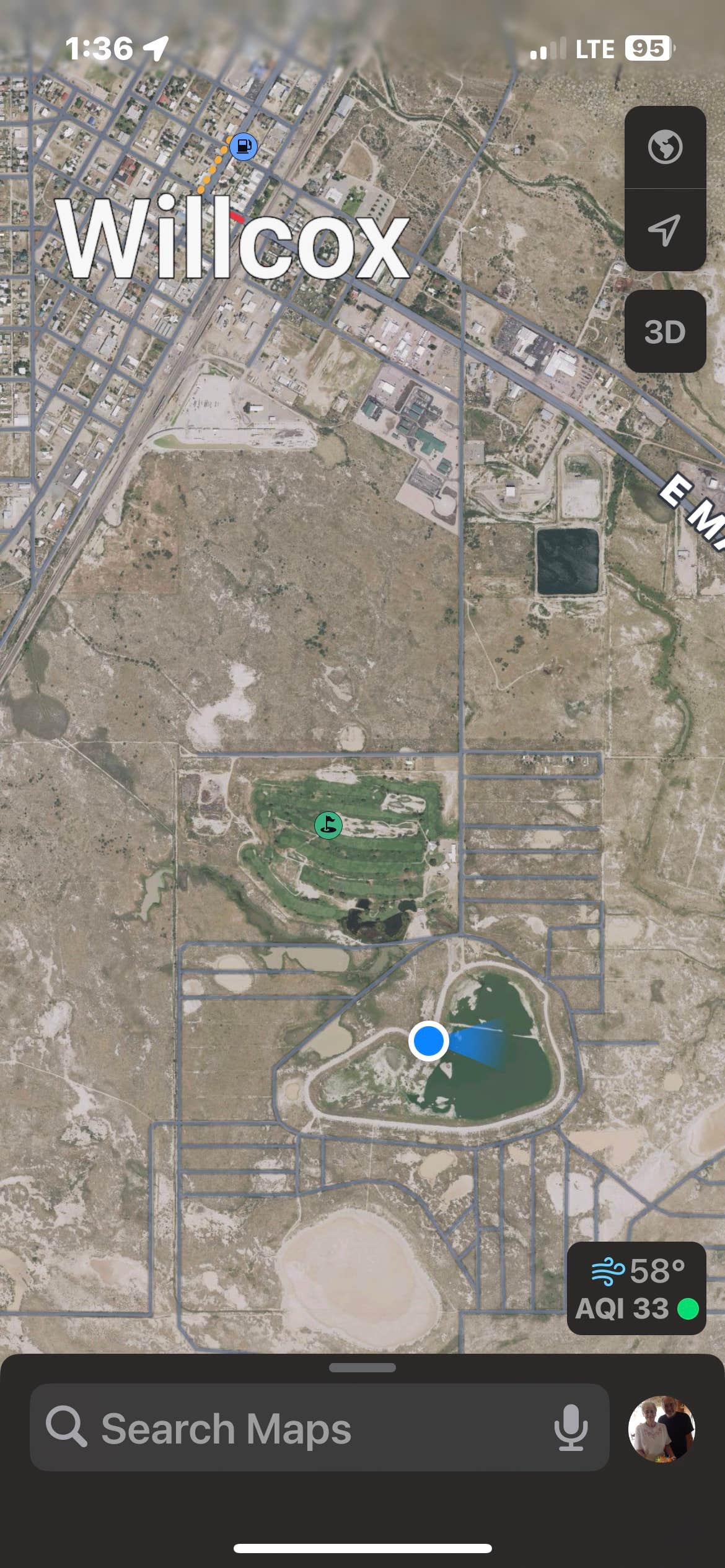Open the map mode globe button
Screen dimensions: 725x1568
click(665, 147)
